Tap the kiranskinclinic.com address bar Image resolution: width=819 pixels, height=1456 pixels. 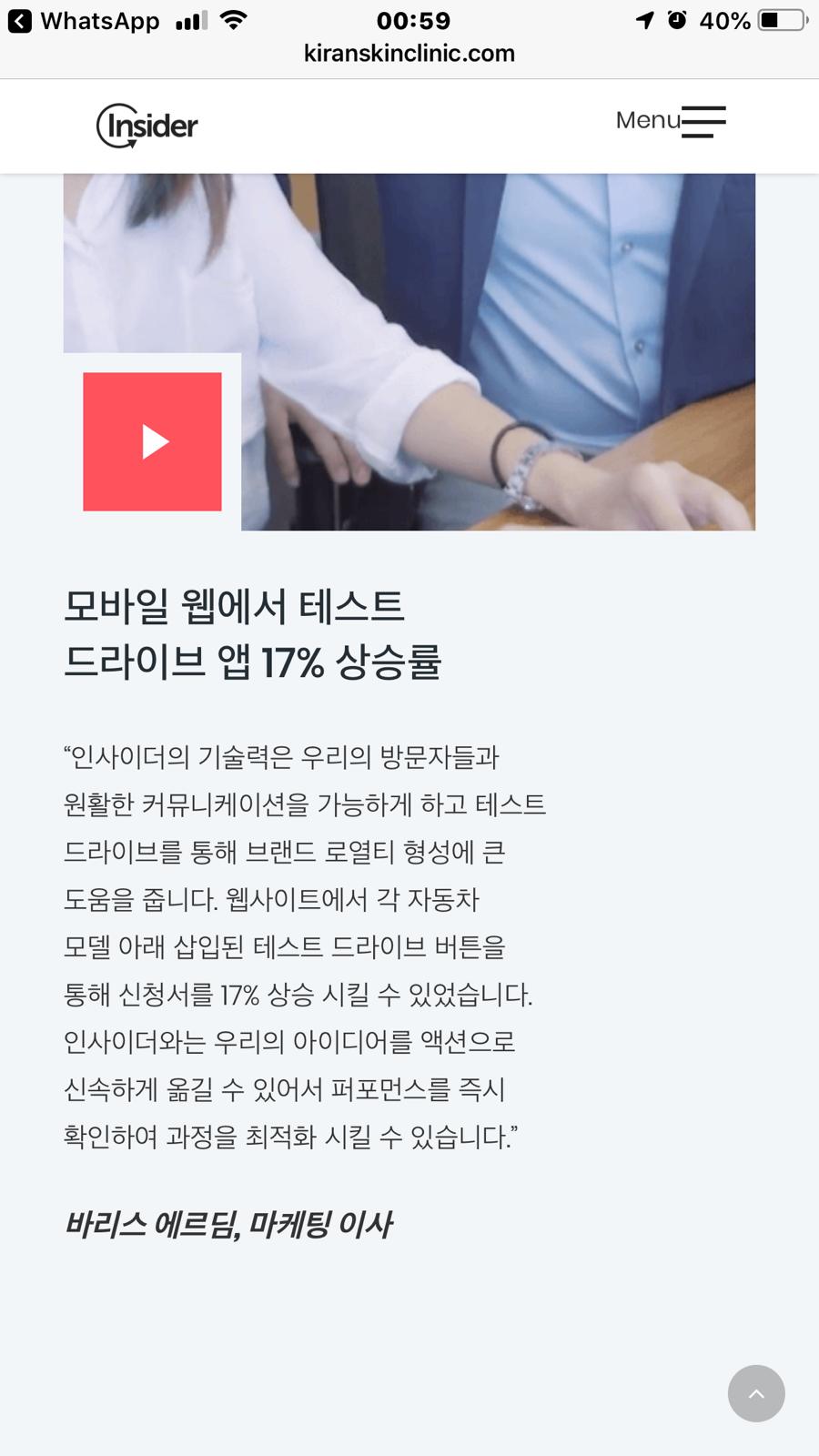tap(409, 54)
